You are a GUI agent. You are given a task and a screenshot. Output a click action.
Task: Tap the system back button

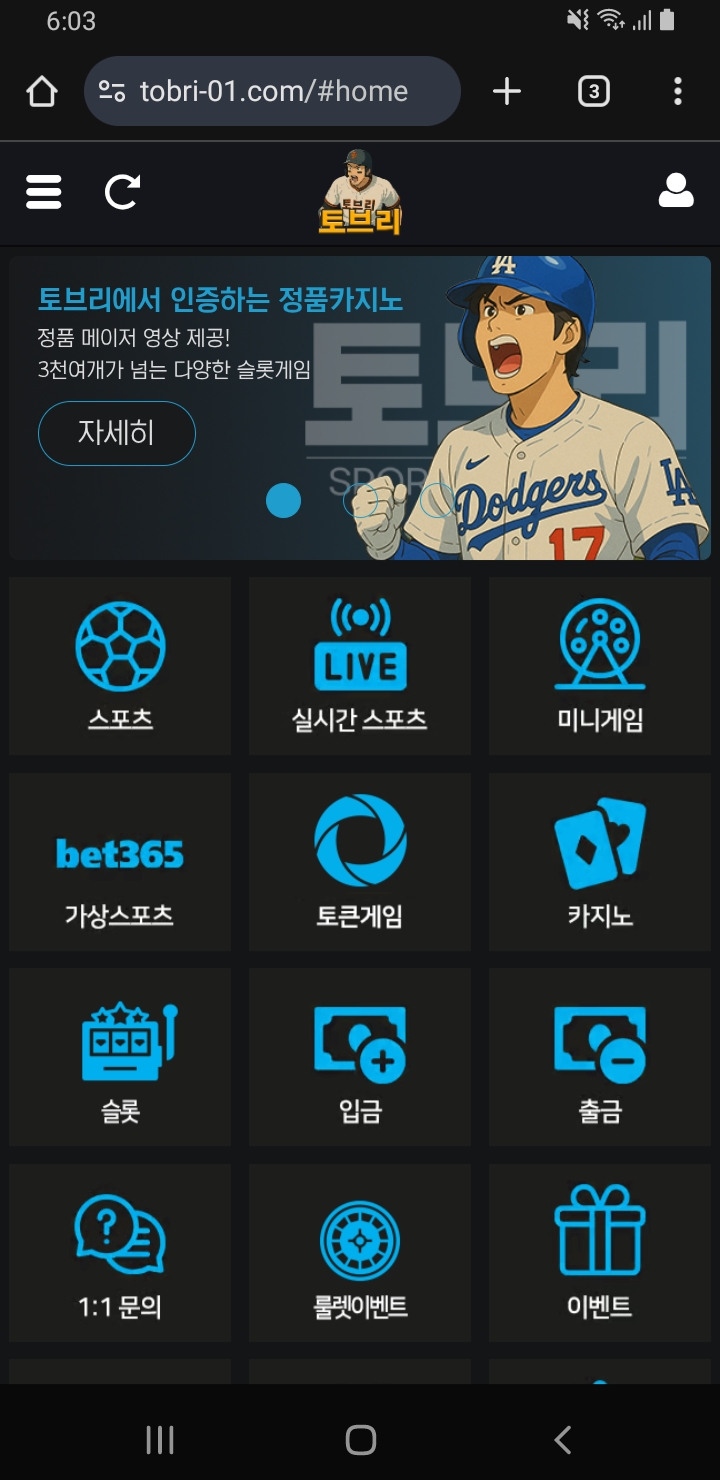[x=562, y=1440]
